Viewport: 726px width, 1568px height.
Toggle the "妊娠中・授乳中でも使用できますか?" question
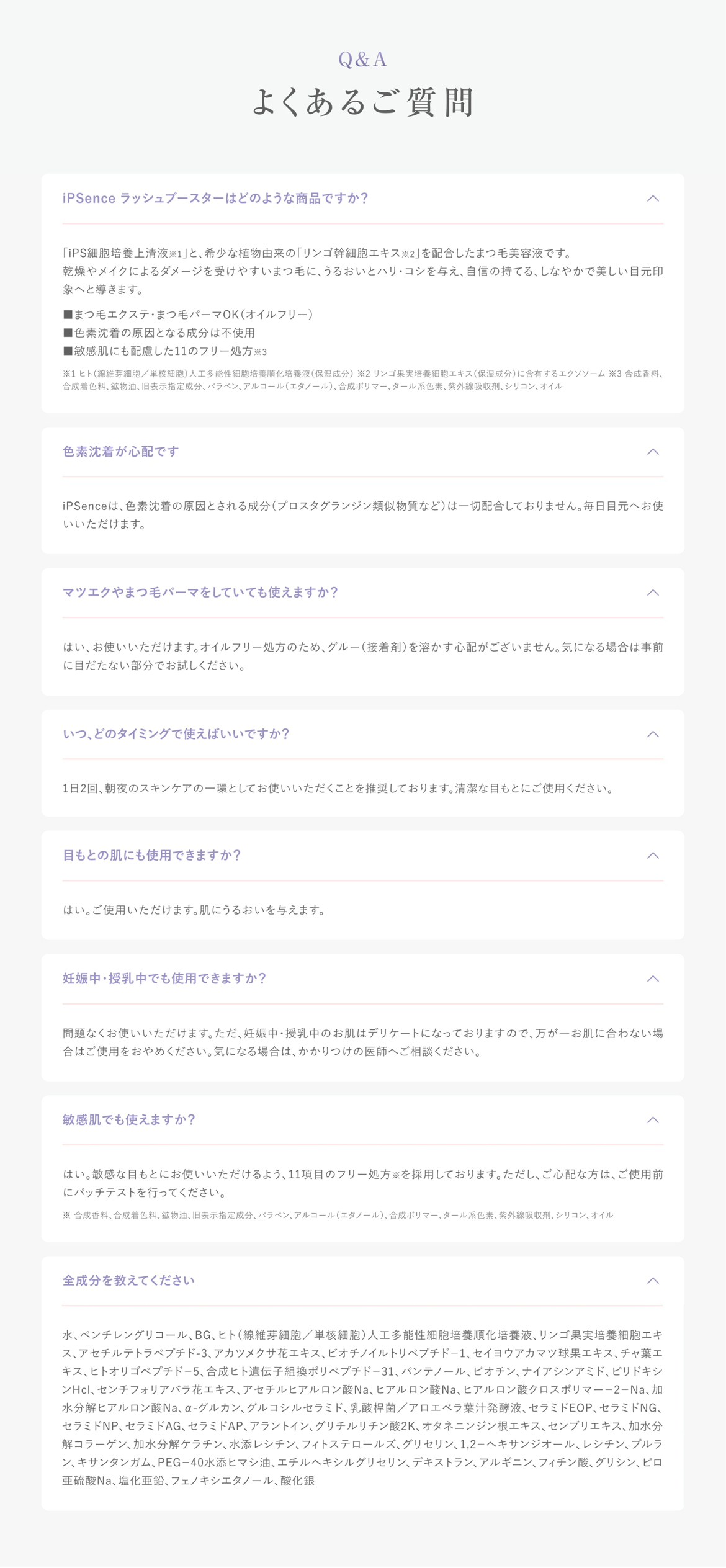(x=652, y=979)
